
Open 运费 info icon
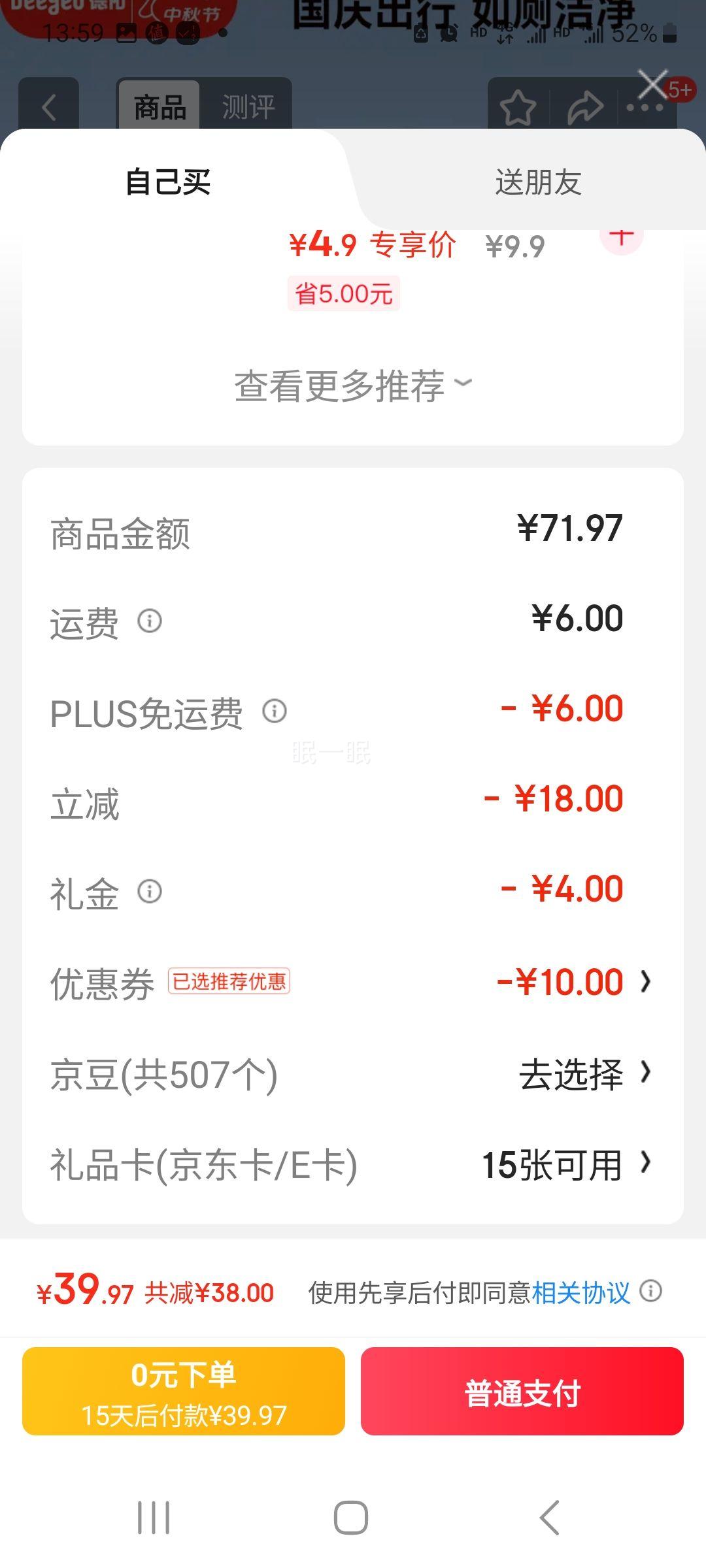tap(150, 620)
